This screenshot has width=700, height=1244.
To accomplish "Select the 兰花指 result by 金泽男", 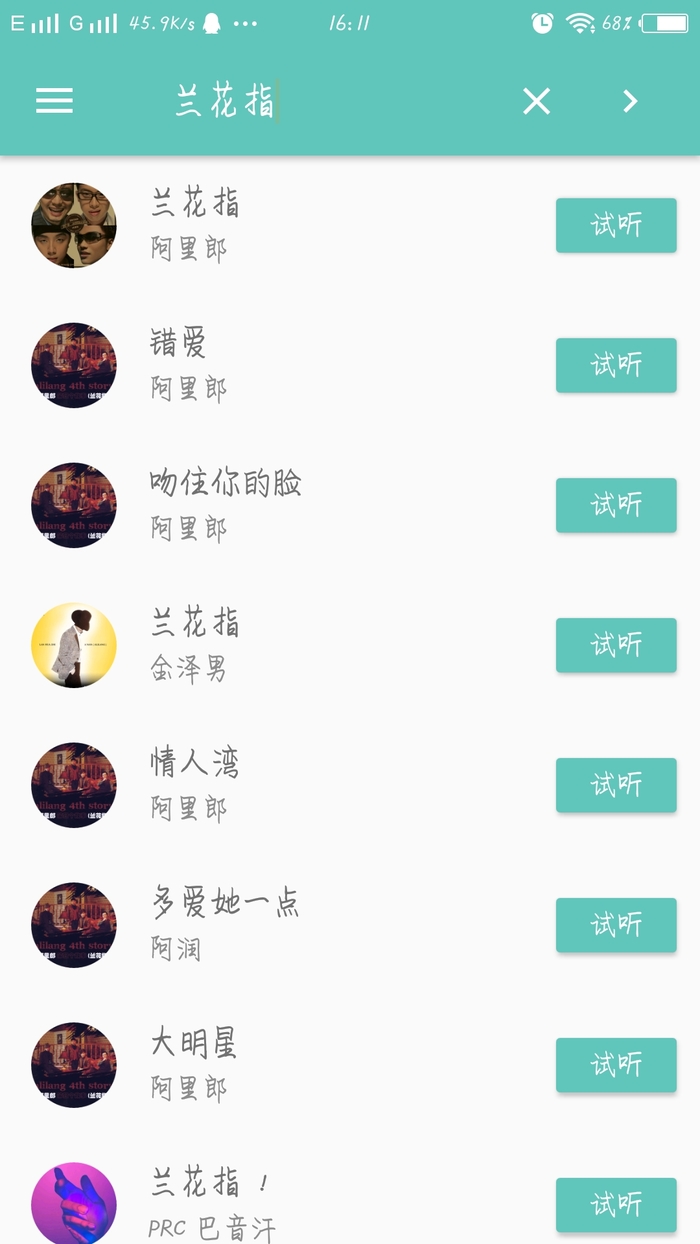I will point(300,645).
